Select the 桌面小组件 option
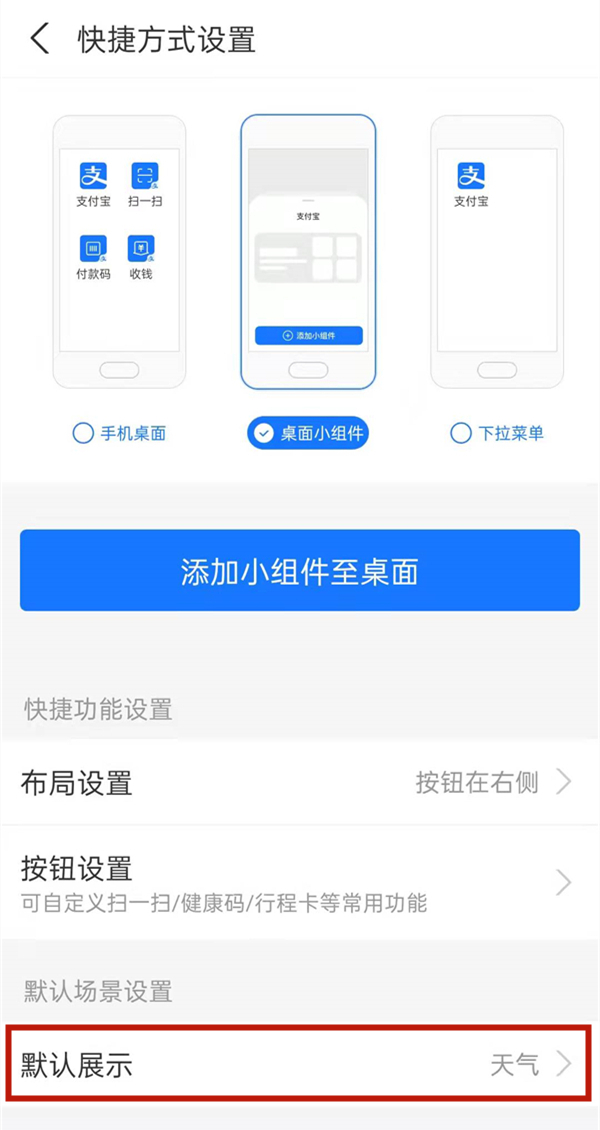600x1130 pixels. tap(308, 433)
